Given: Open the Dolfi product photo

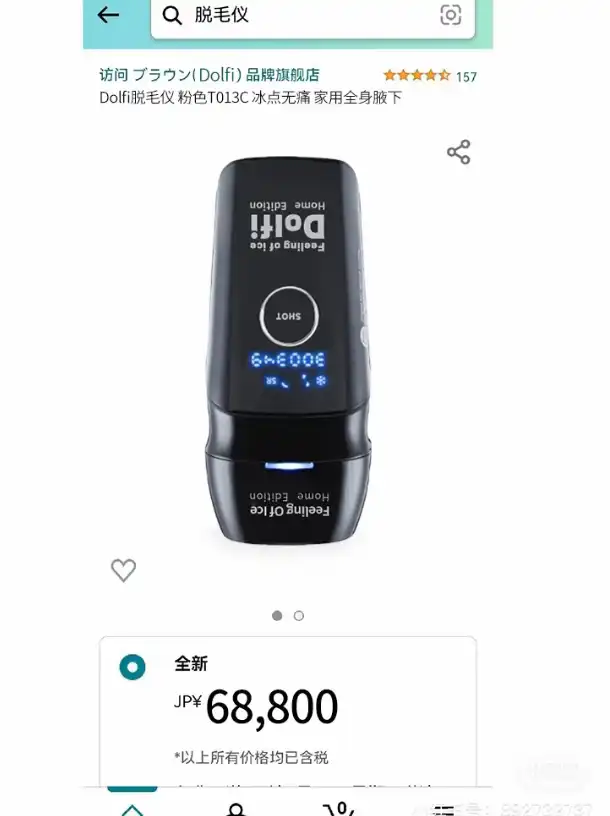Looking at the screenshot, I should pos(288,350).
